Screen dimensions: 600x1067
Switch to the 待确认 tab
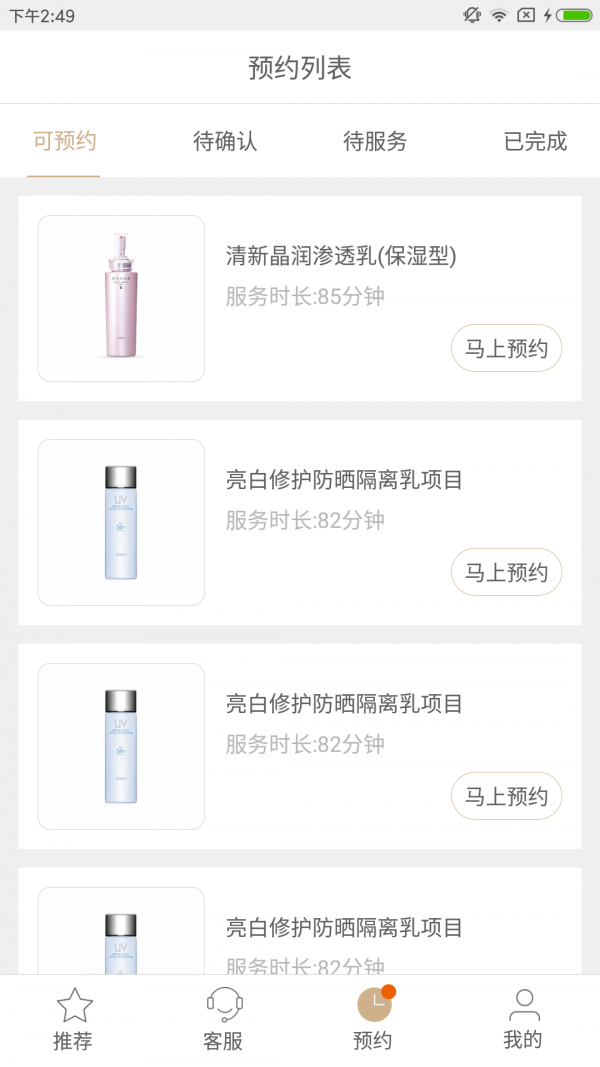[225, 142]
